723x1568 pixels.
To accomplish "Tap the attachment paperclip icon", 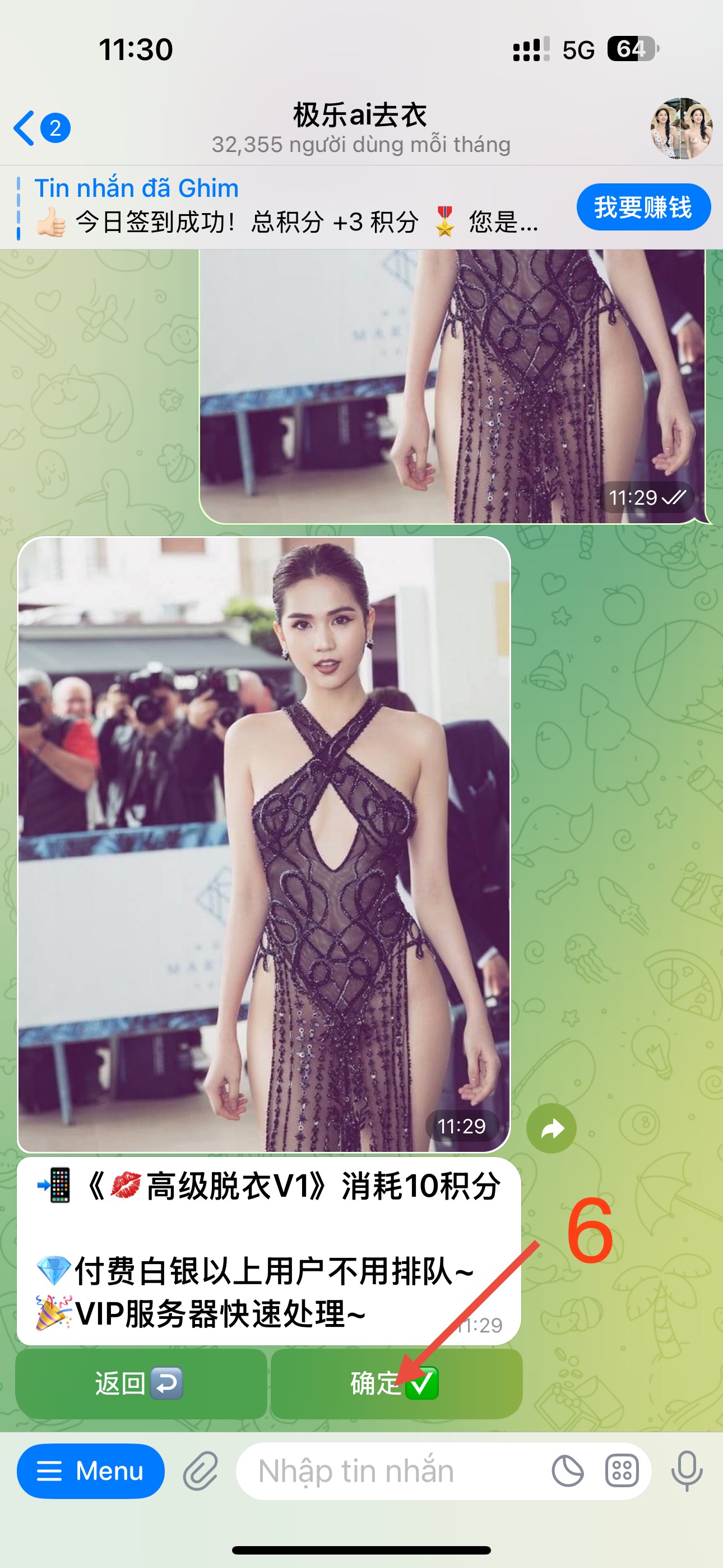I will (x=201, y=1471).
